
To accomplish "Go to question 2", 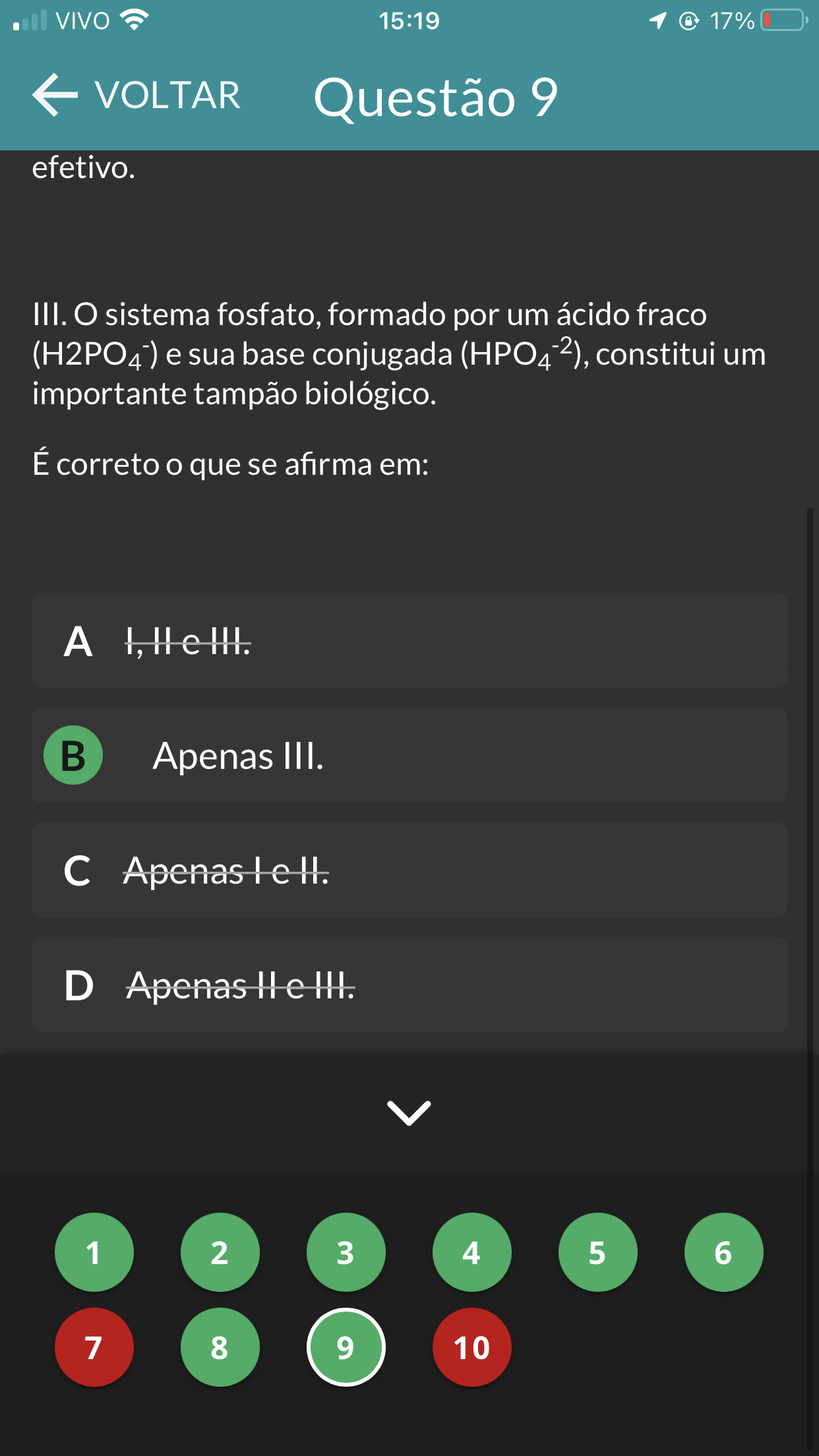I will pos(220,1252).
